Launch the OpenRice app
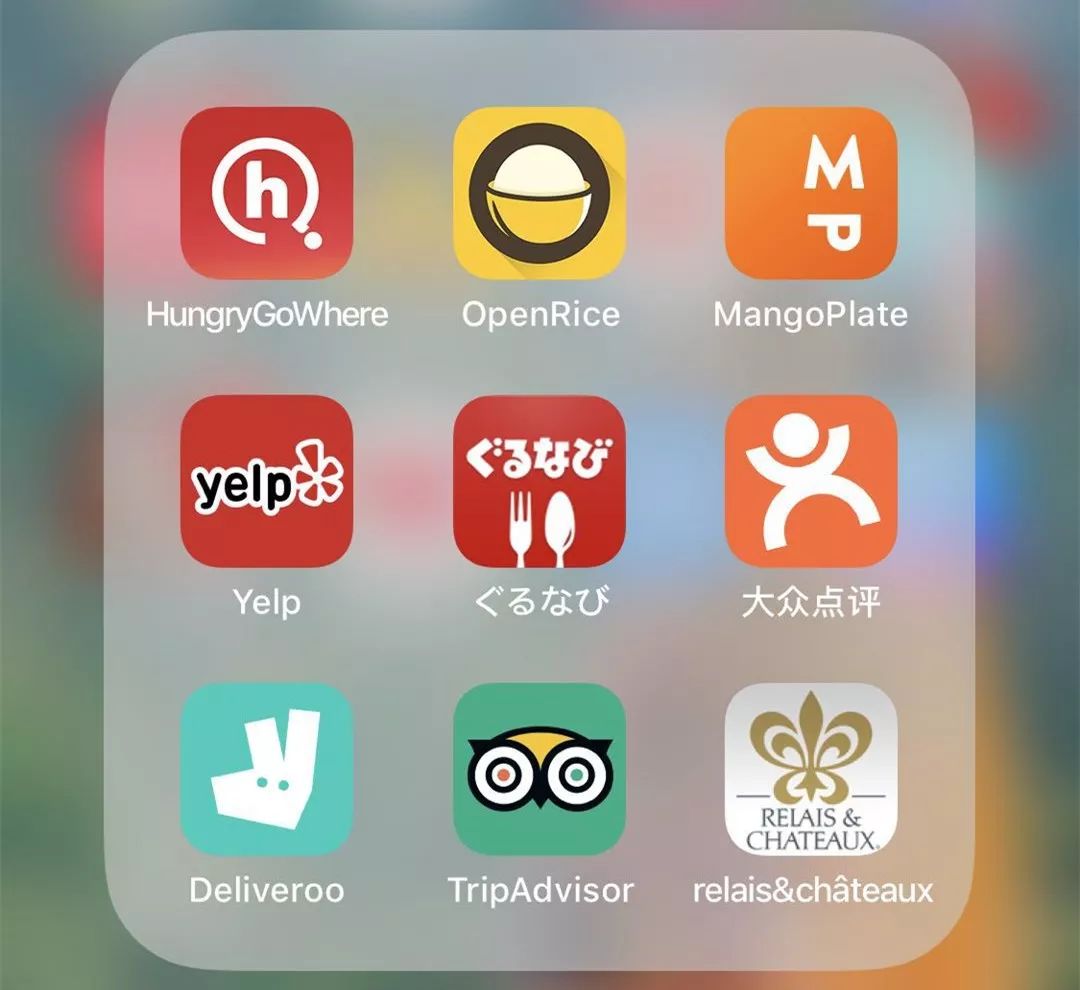The width and height of the screenshot is (1080, 990). tap(539, 193)
